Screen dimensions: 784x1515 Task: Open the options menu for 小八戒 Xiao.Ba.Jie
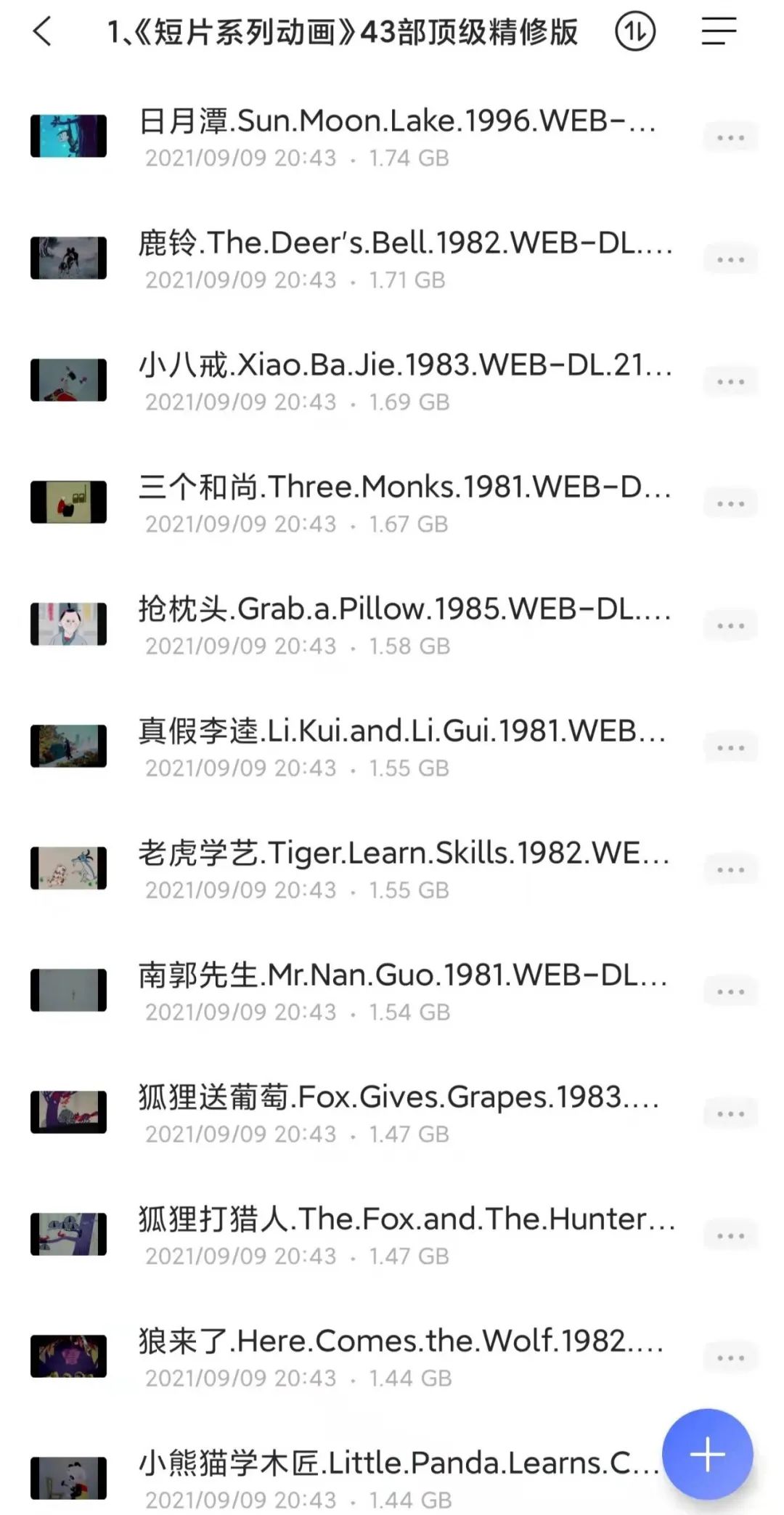point(730,381)
